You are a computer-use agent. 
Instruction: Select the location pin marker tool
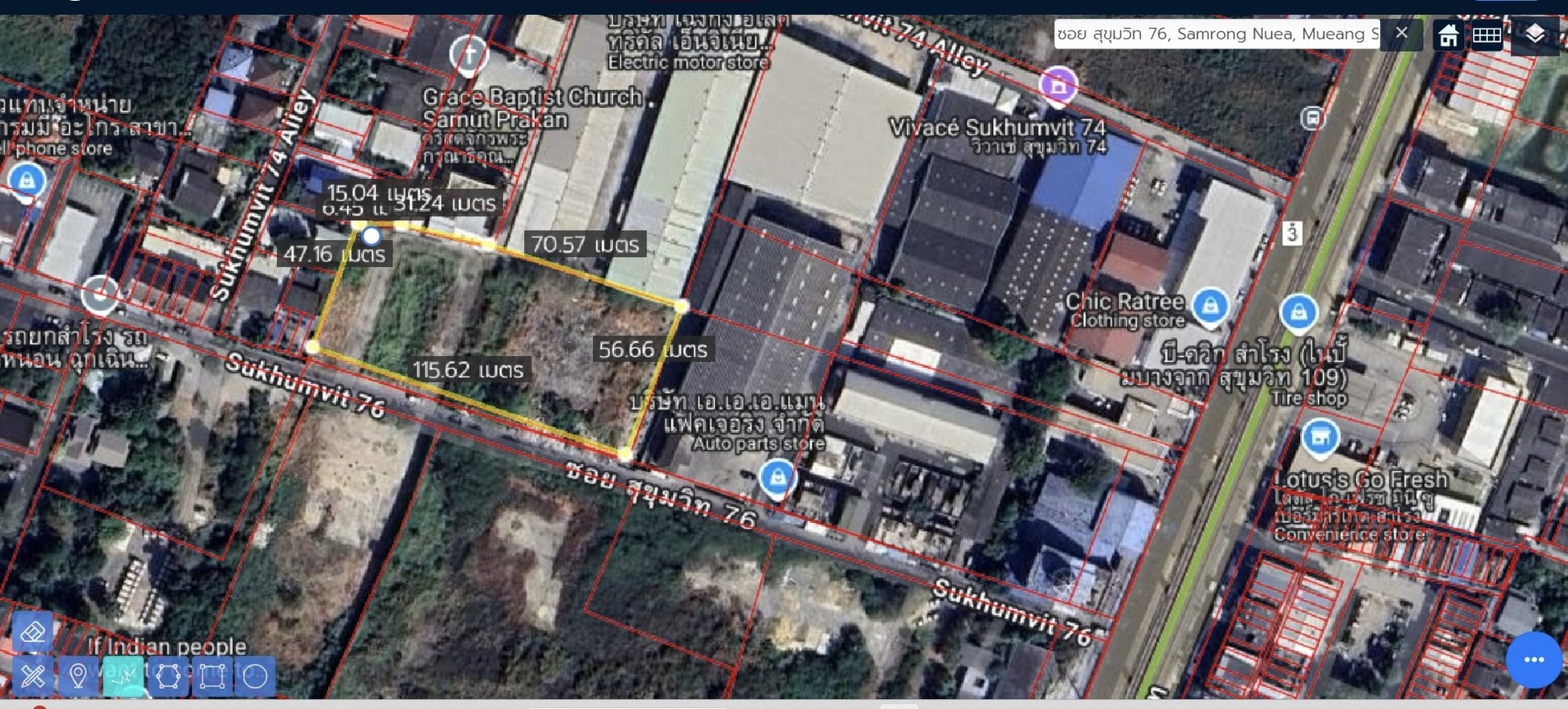[78, 676]
